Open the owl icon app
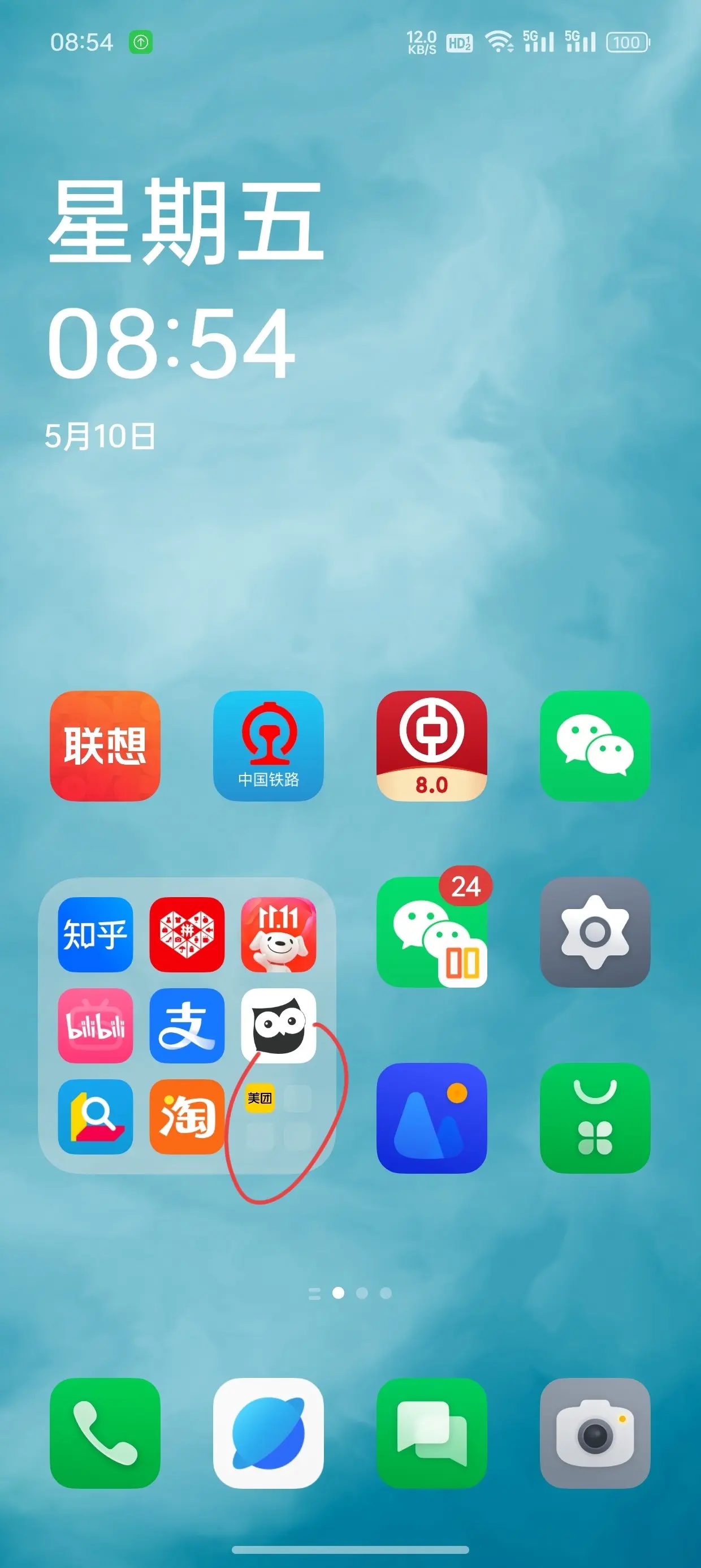Screen dimensions: 701x1568 (279, 1026)
